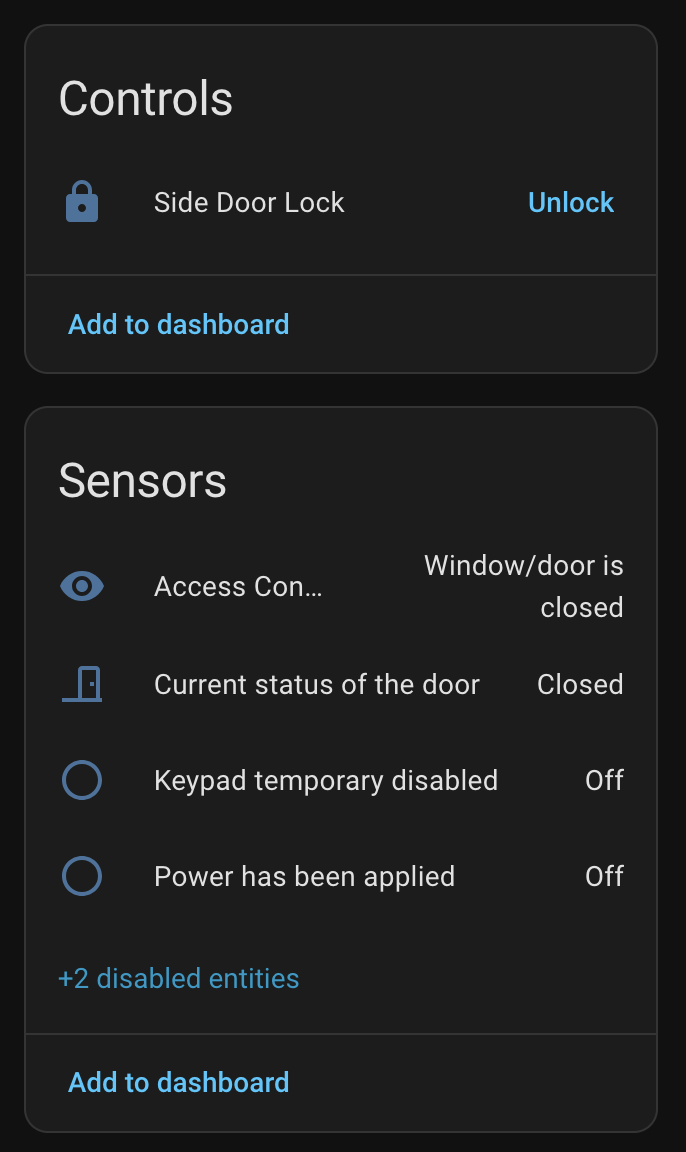
Task: Expand the +2 disabled entities
Action: point(179,978)
